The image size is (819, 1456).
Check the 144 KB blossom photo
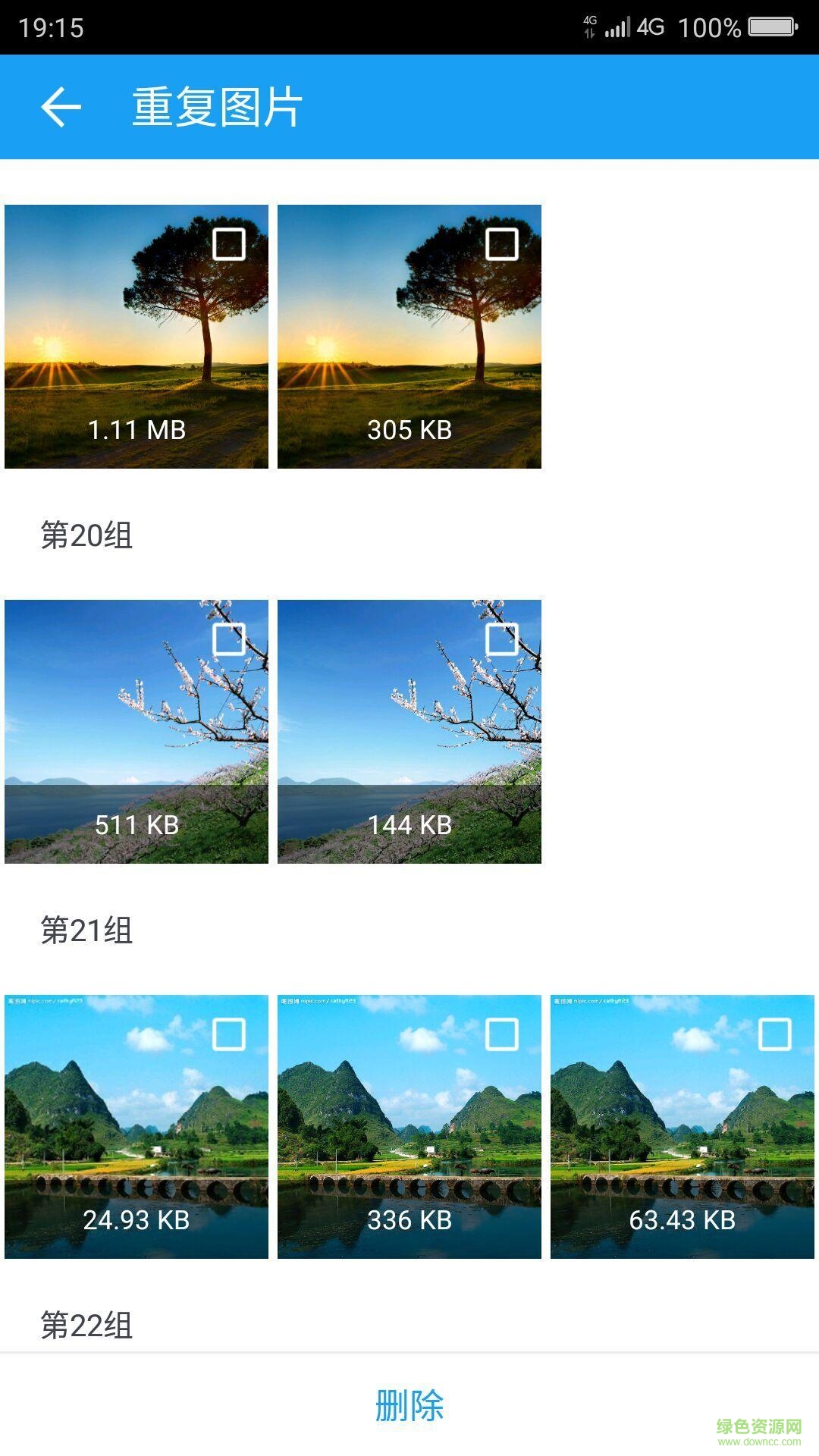(502, 641)
